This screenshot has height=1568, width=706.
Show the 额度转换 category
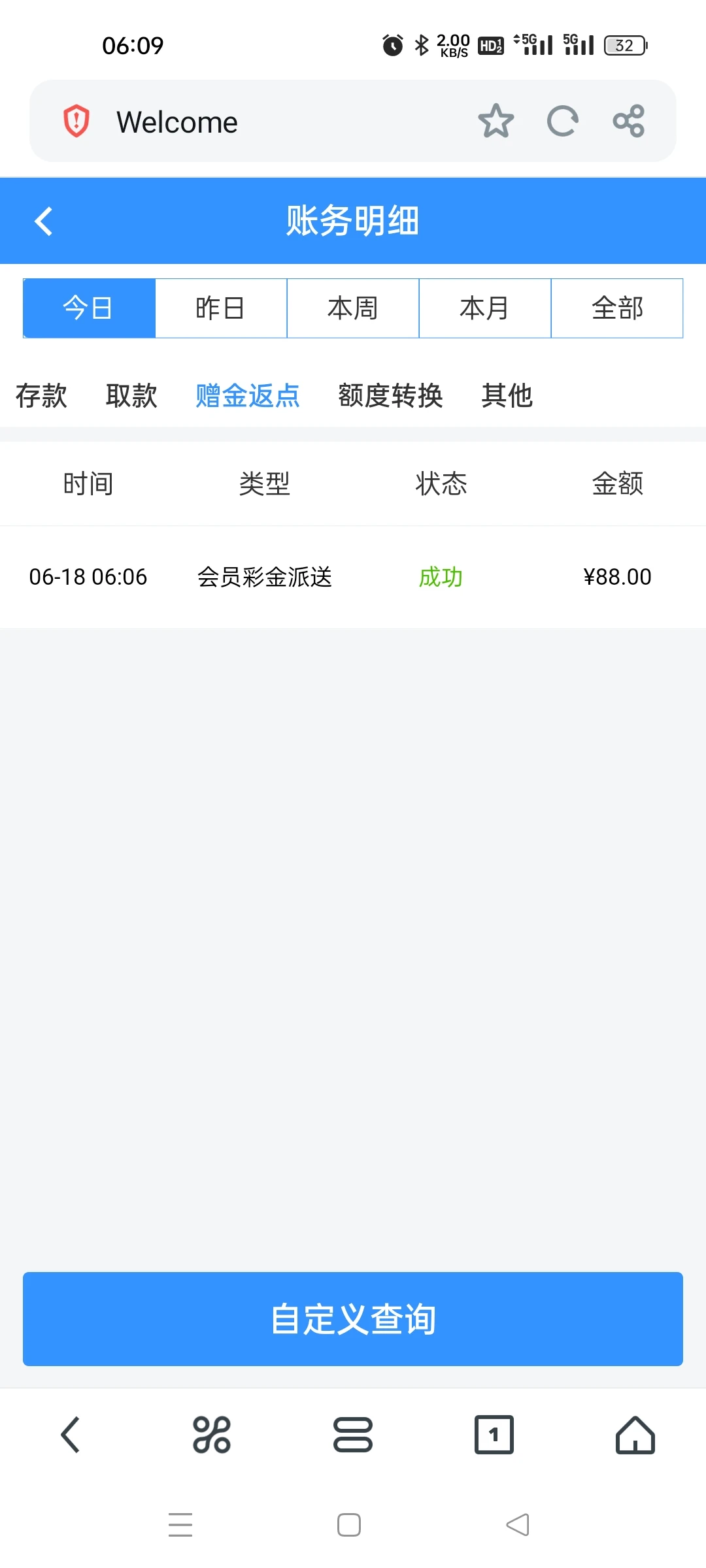pos(390,396)
